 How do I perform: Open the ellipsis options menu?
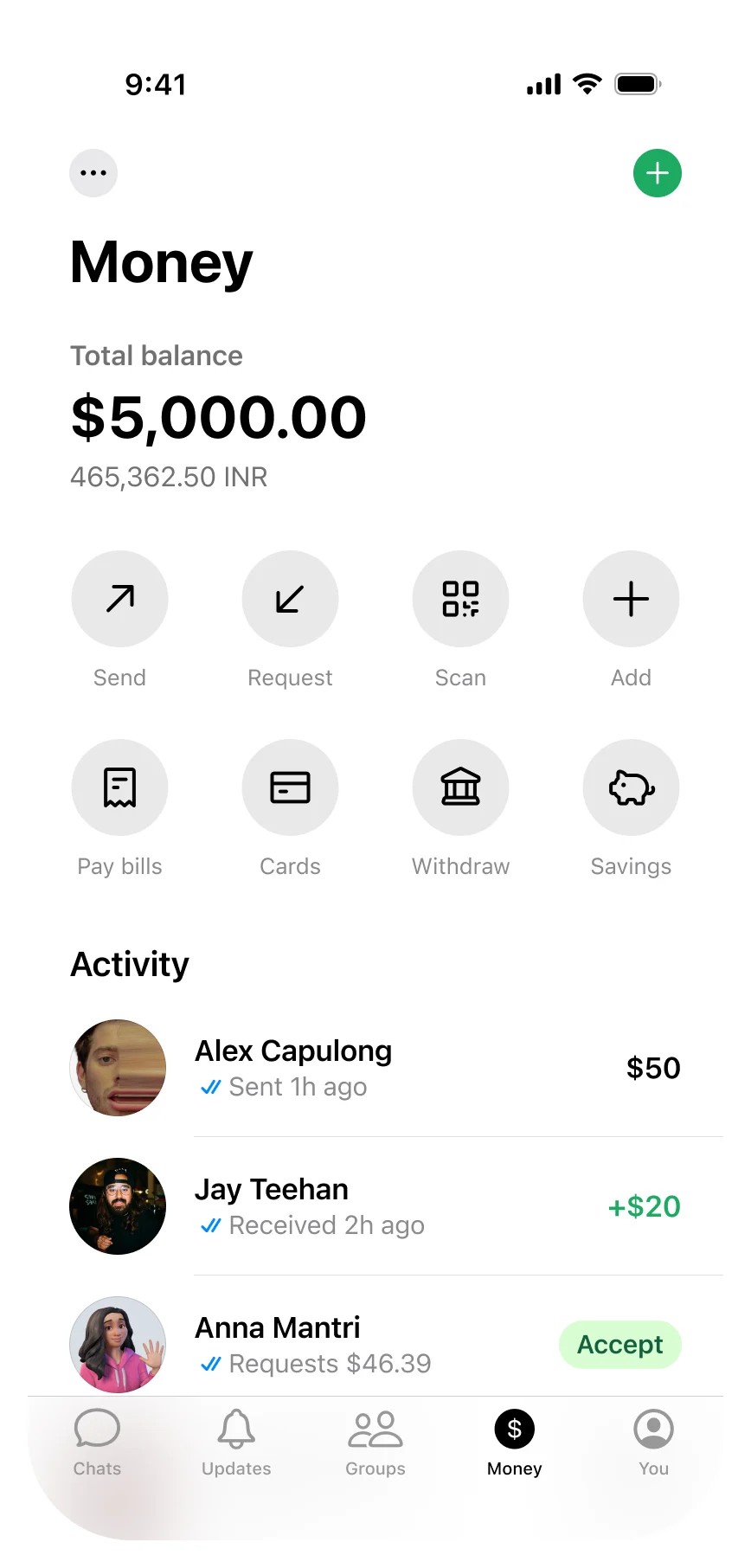tap(93, 173)
